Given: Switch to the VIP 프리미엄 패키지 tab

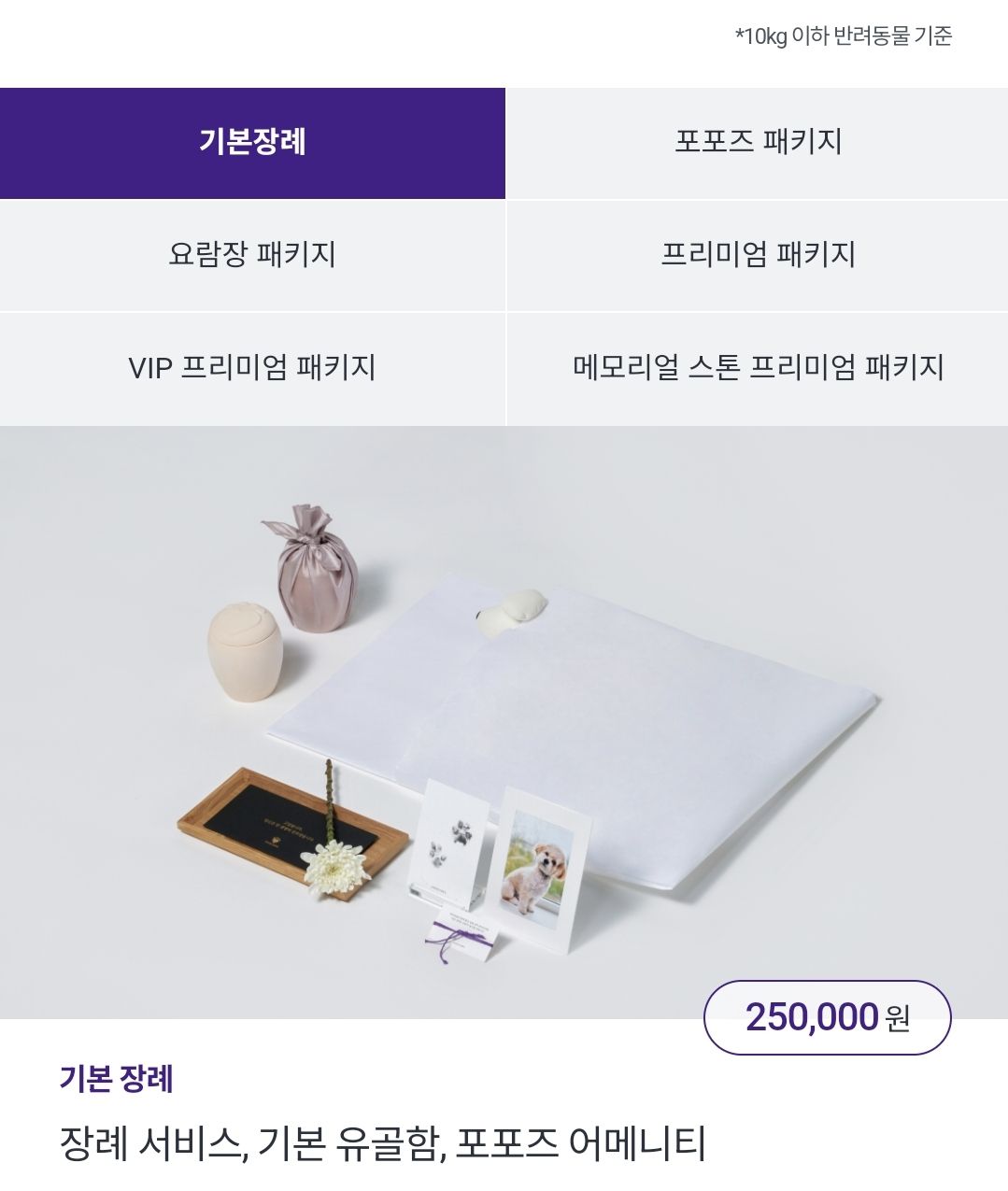Looking at the screenshot, I should (252, 367).
